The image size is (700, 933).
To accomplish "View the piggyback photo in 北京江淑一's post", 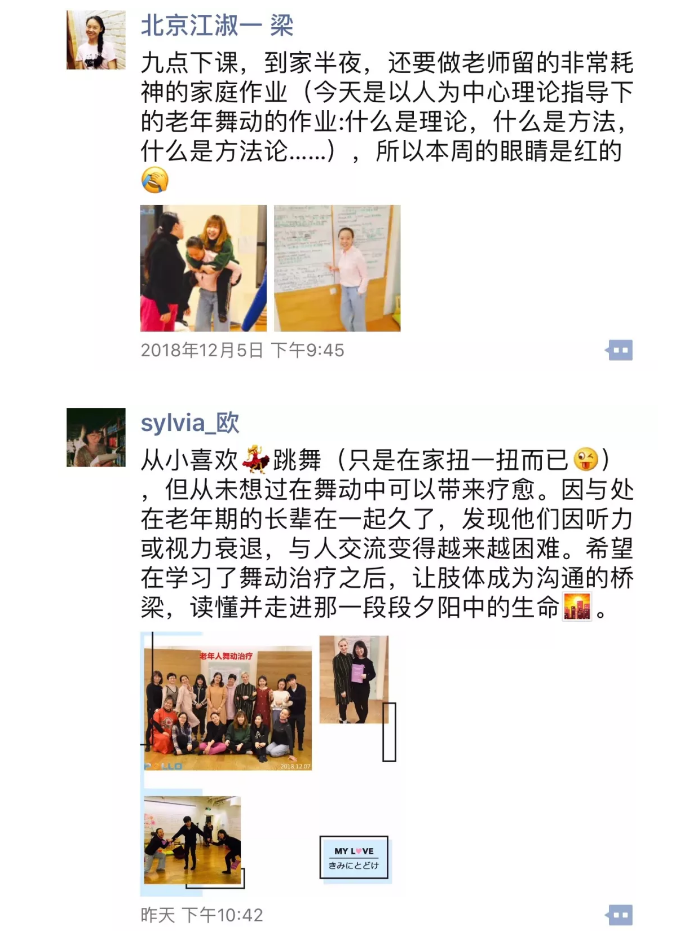I will pyautogui.click(x=203, y=268).
